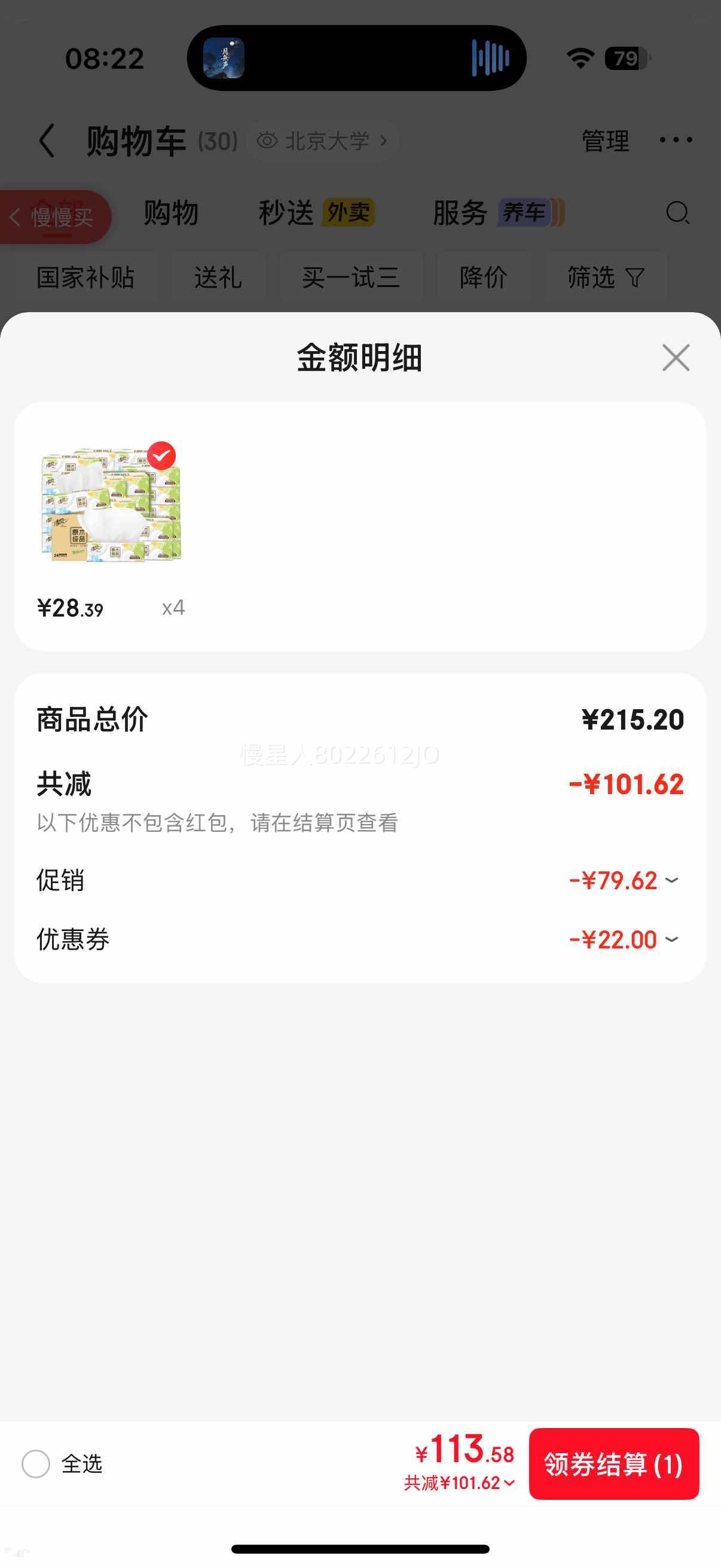Open the tissue product thumbnail
The width and height of the screenshot is (721, 1568).
109,511
